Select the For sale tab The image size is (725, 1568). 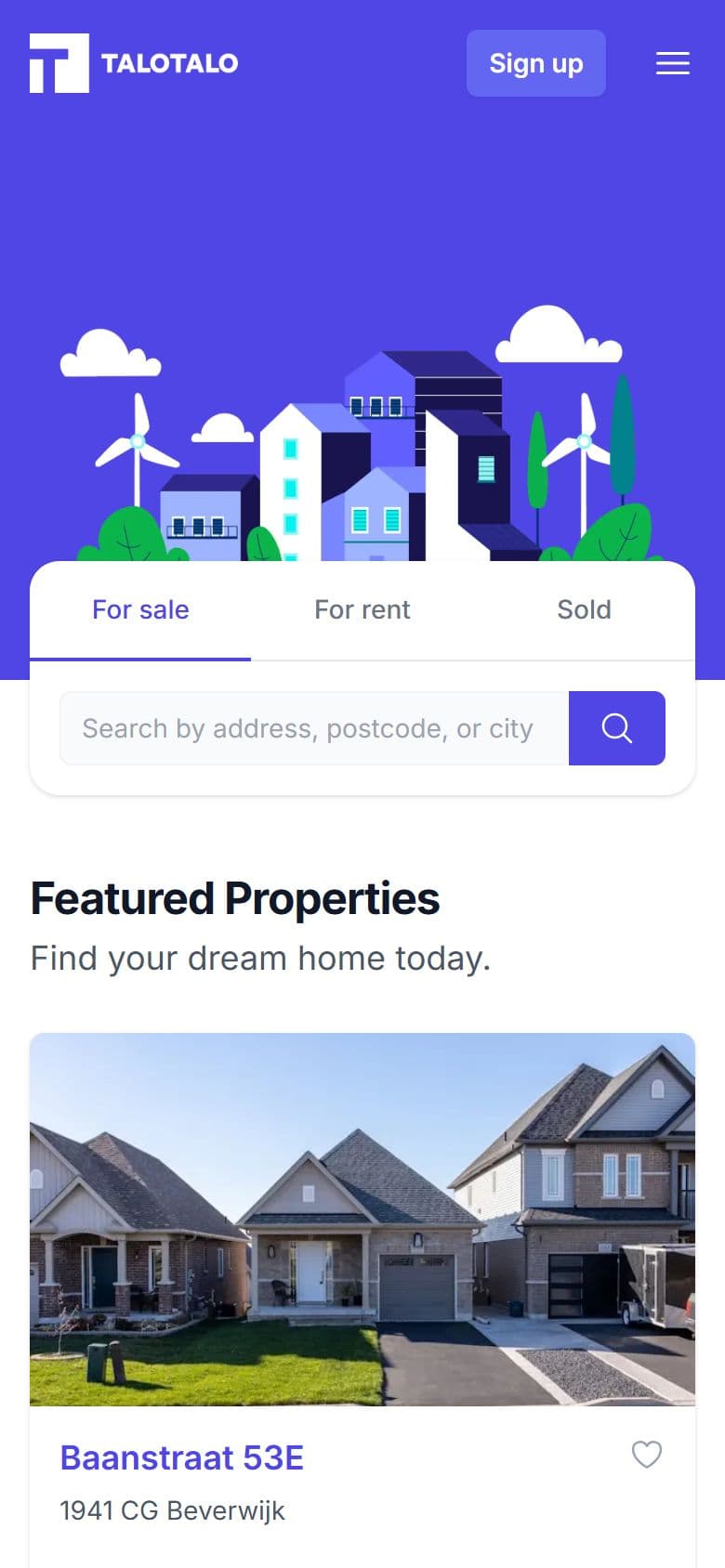pos(140,610)
